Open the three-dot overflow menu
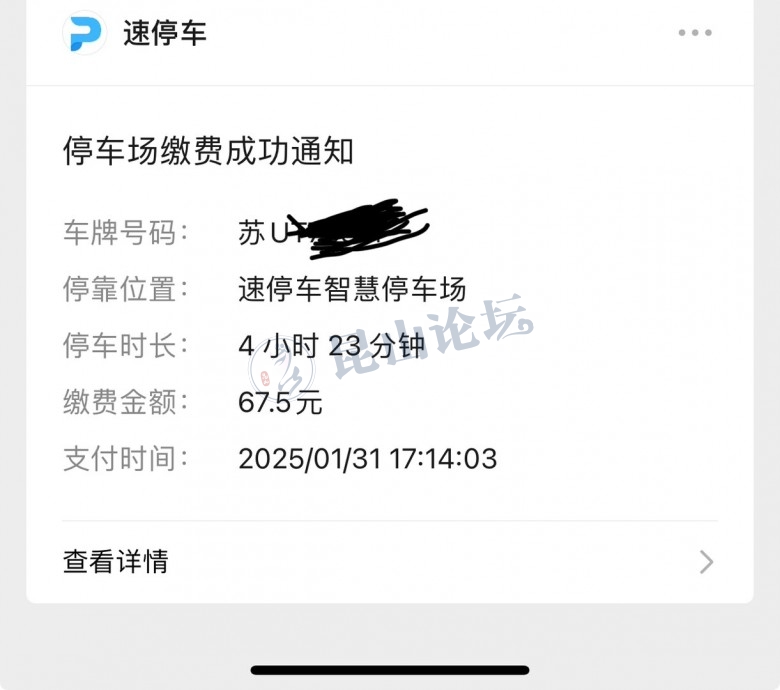780x690 pixels. click(x=694, y=33)
